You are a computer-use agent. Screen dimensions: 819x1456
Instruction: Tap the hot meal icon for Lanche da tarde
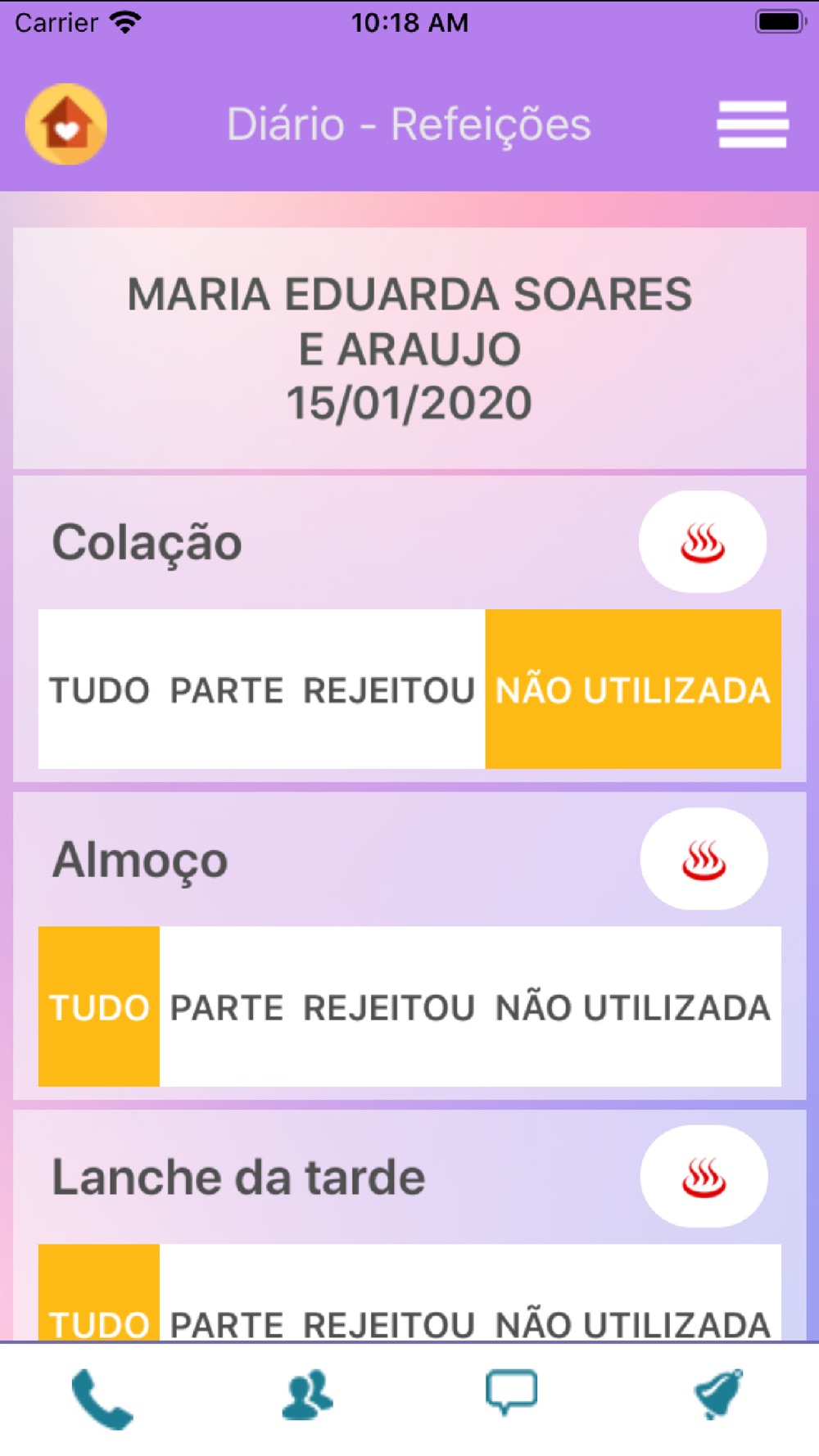click(704, 1177)
